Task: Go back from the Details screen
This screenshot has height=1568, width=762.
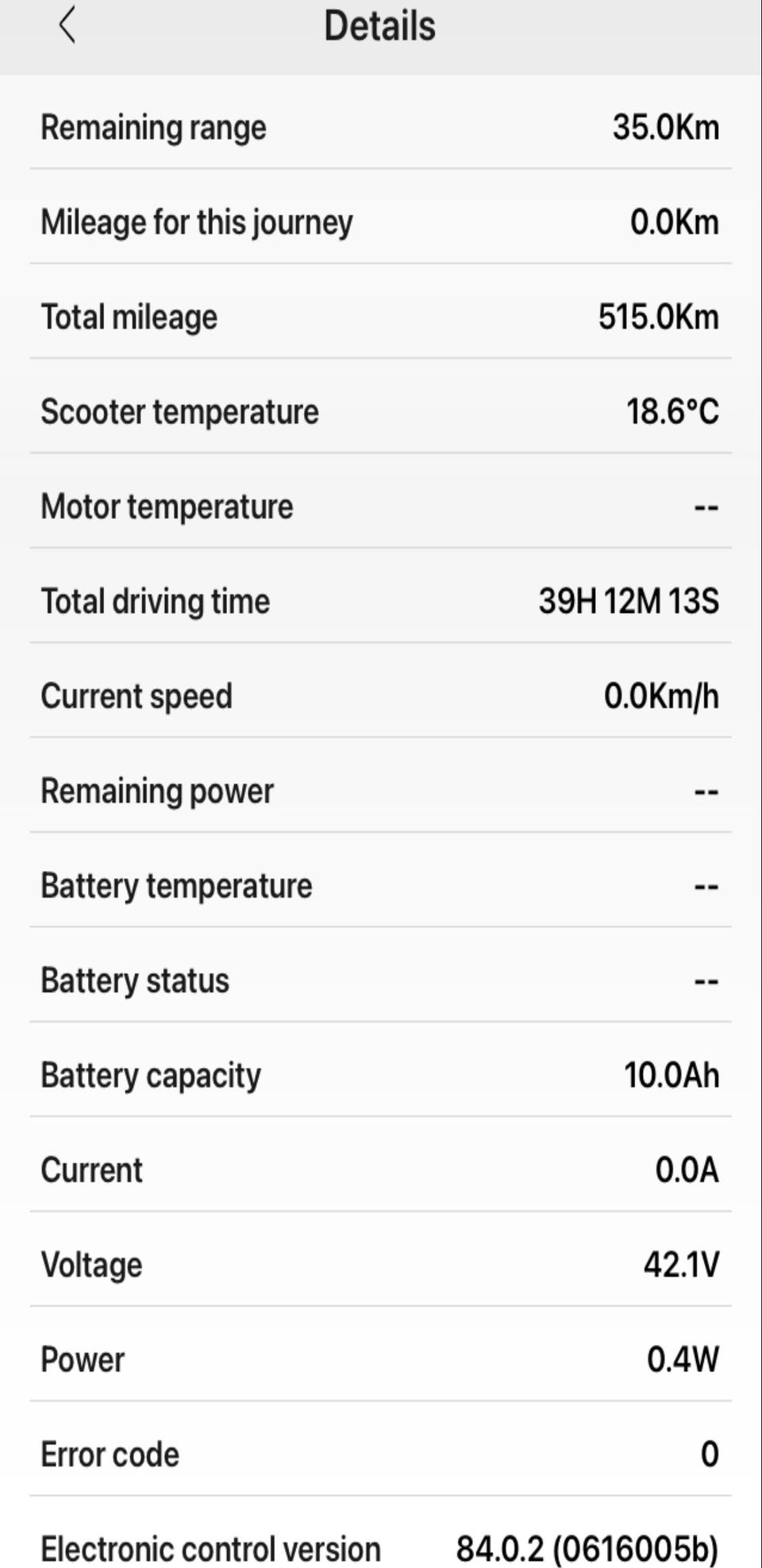Action: (67, 25)
